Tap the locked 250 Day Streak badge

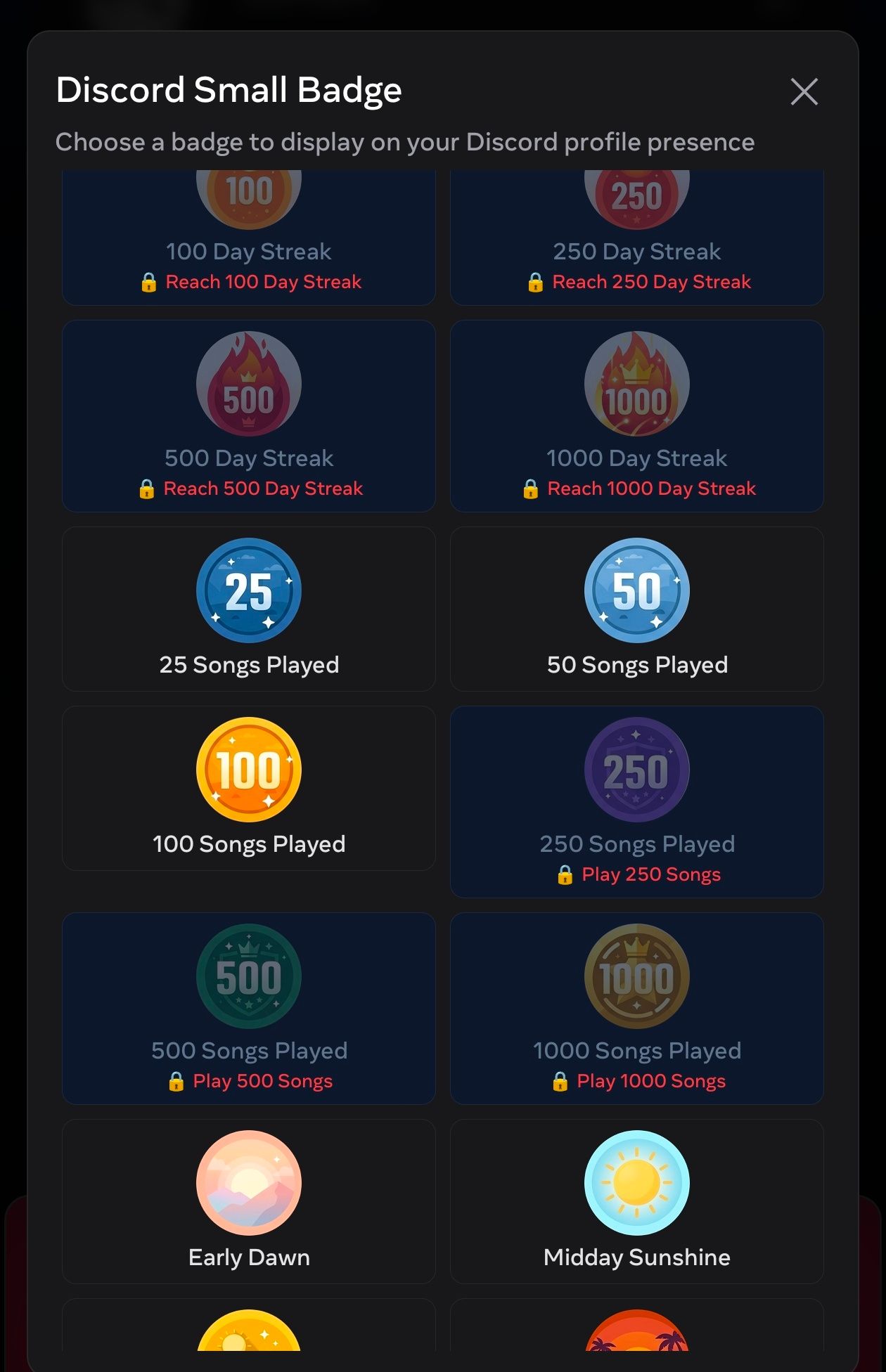pyautogui.click(x=637, y=238)
